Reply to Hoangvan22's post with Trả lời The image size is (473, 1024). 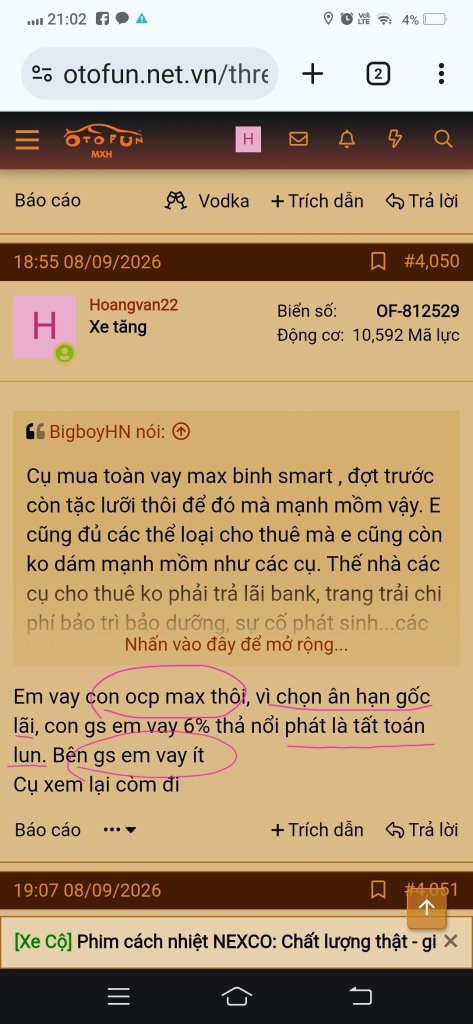421,830
